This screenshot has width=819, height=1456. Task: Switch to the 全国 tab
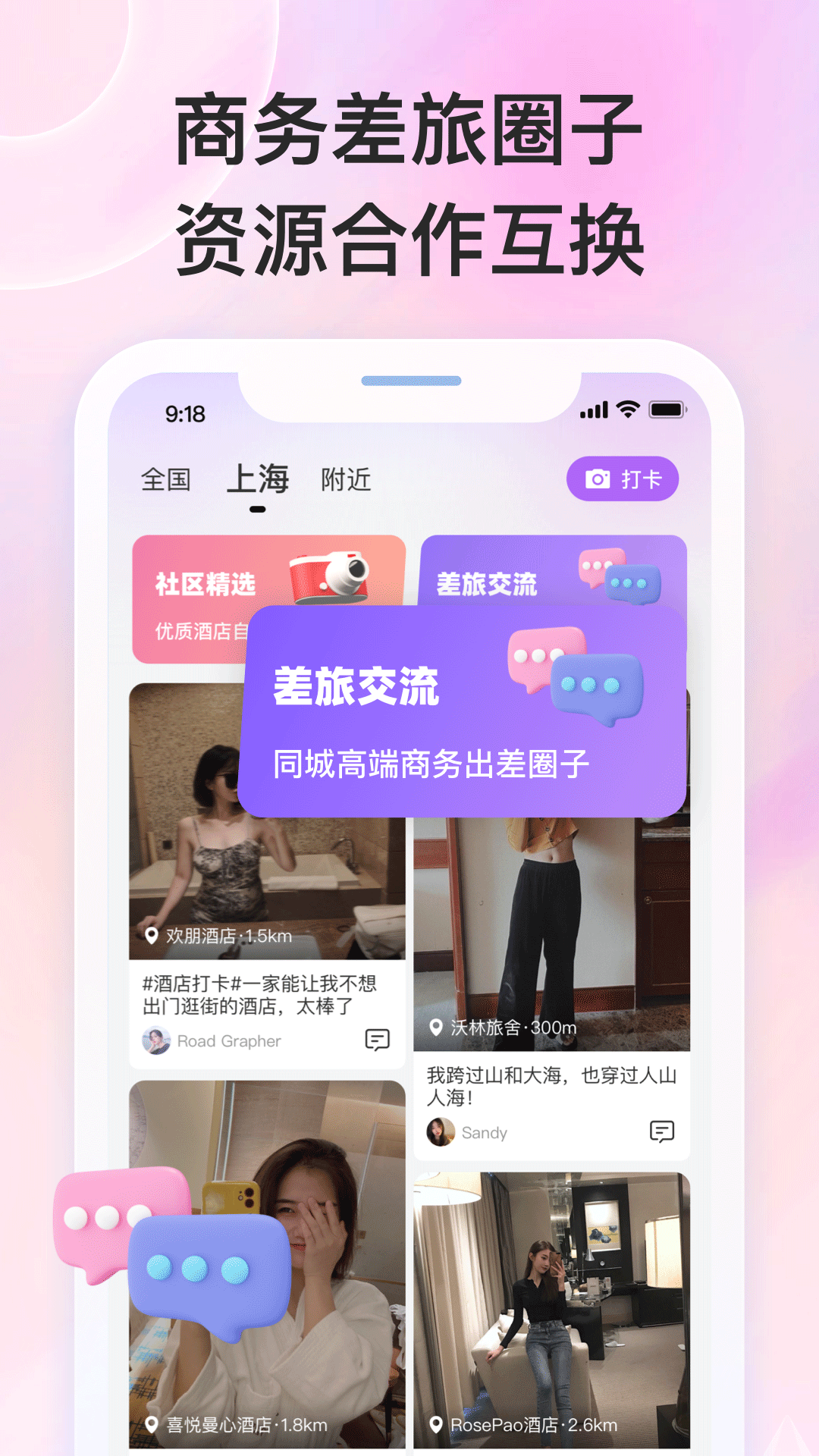167,478
